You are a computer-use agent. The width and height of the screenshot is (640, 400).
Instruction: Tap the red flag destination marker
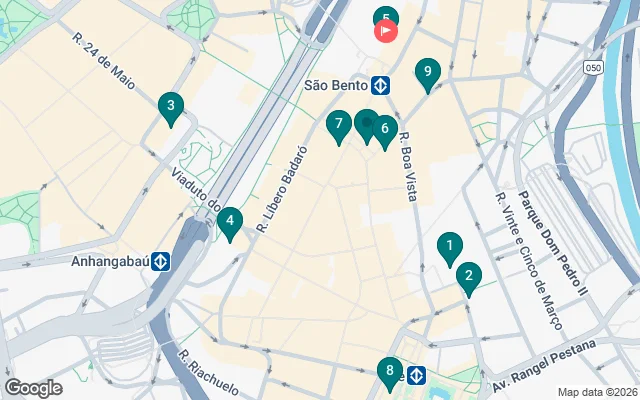tap(386, 31)
